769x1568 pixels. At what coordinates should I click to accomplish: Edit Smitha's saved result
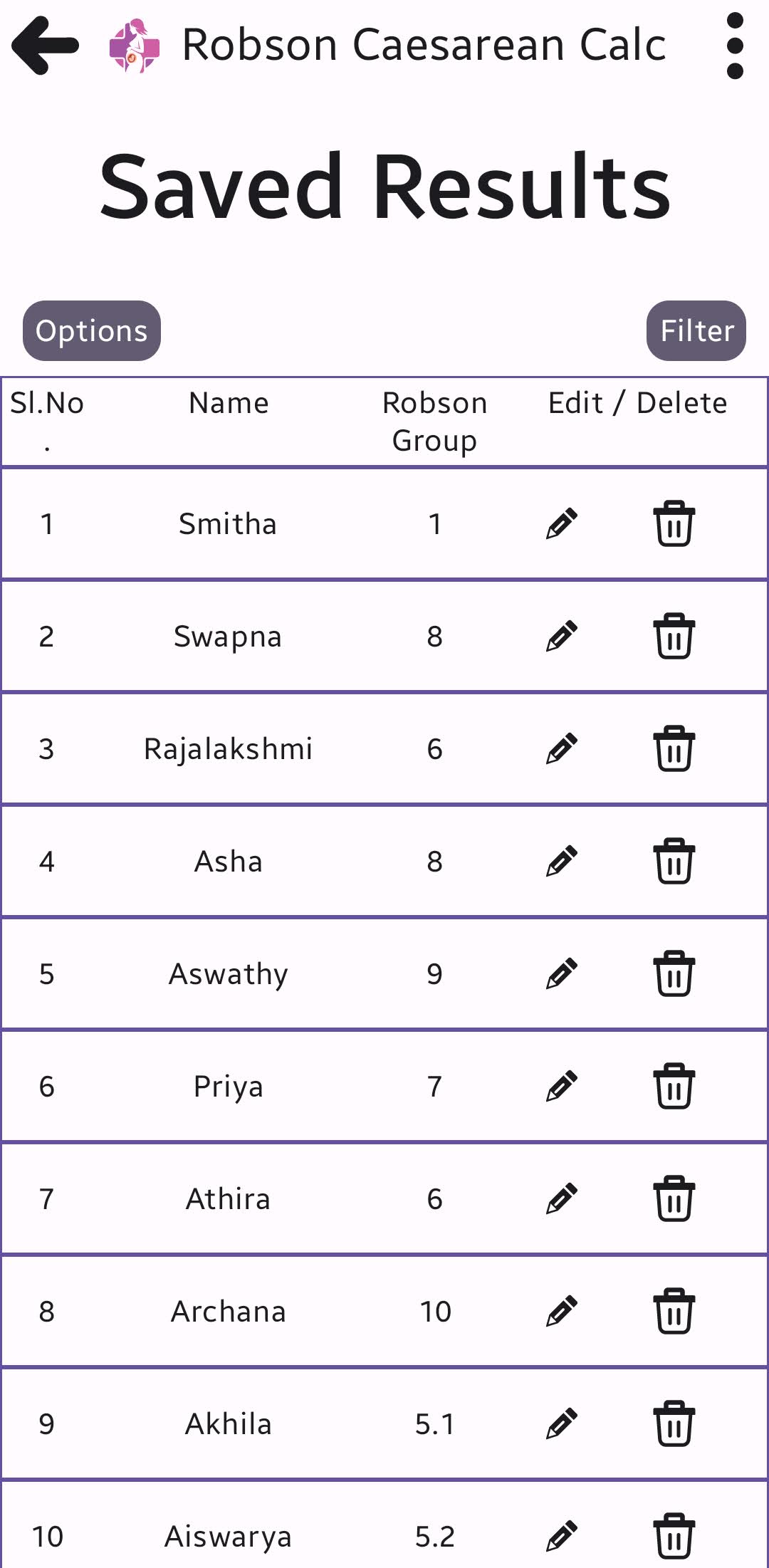562,523
